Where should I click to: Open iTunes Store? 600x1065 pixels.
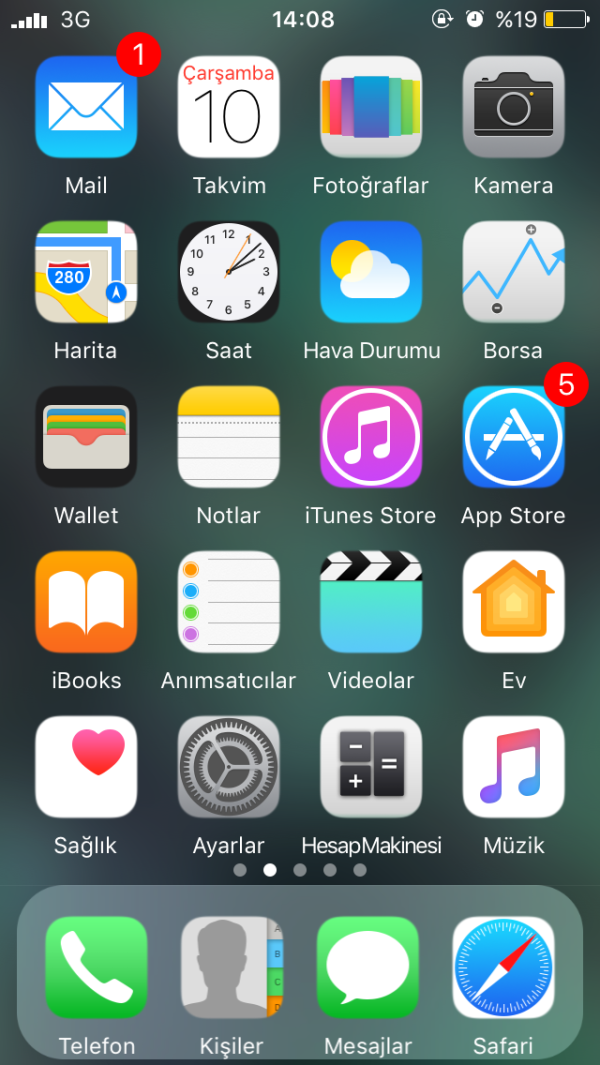(x=371, y=437)
